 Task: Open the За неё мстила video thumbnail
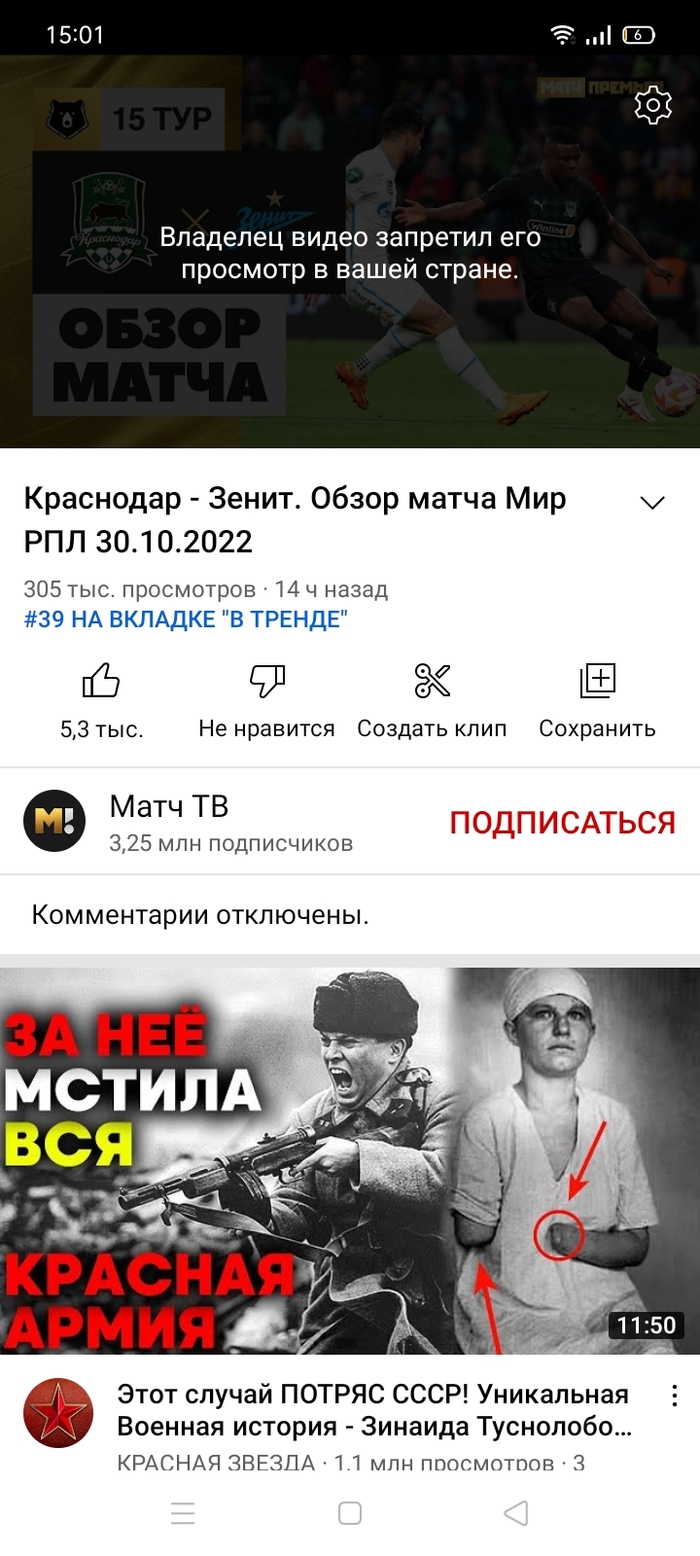click(x=350, y=1160)
